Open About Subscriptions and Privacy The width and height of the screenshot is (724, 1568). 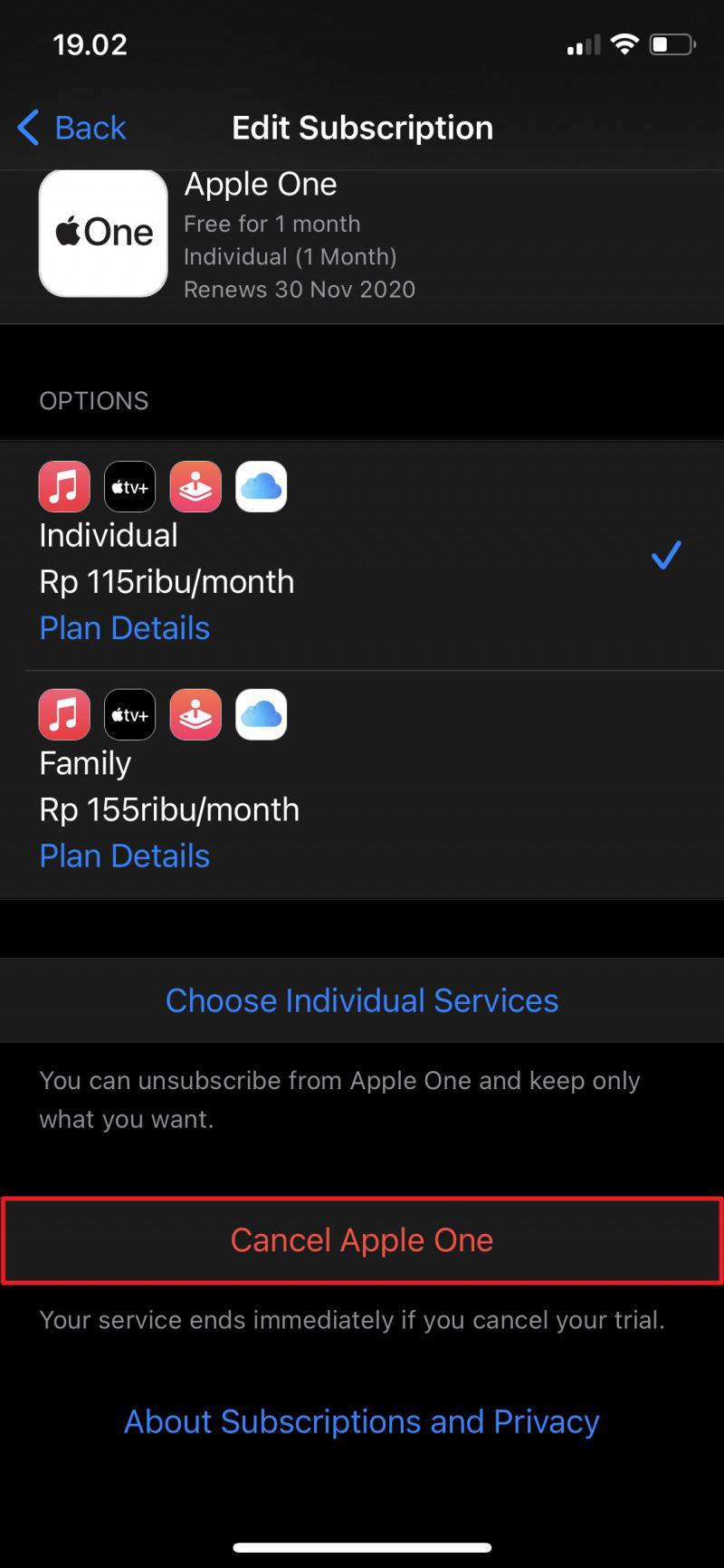click(362, 1422)
